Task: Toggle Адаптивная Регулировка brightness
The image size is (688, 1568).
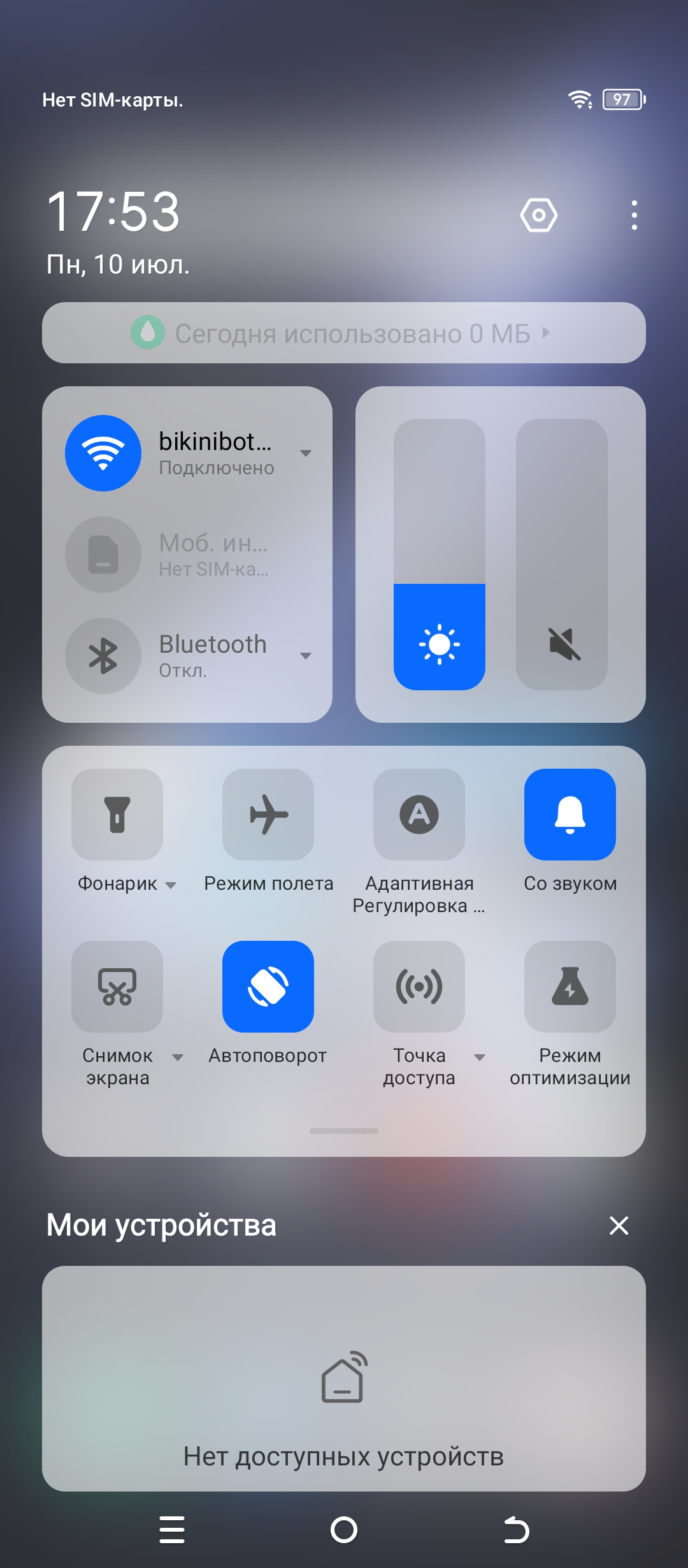Action: pos(419,815)
